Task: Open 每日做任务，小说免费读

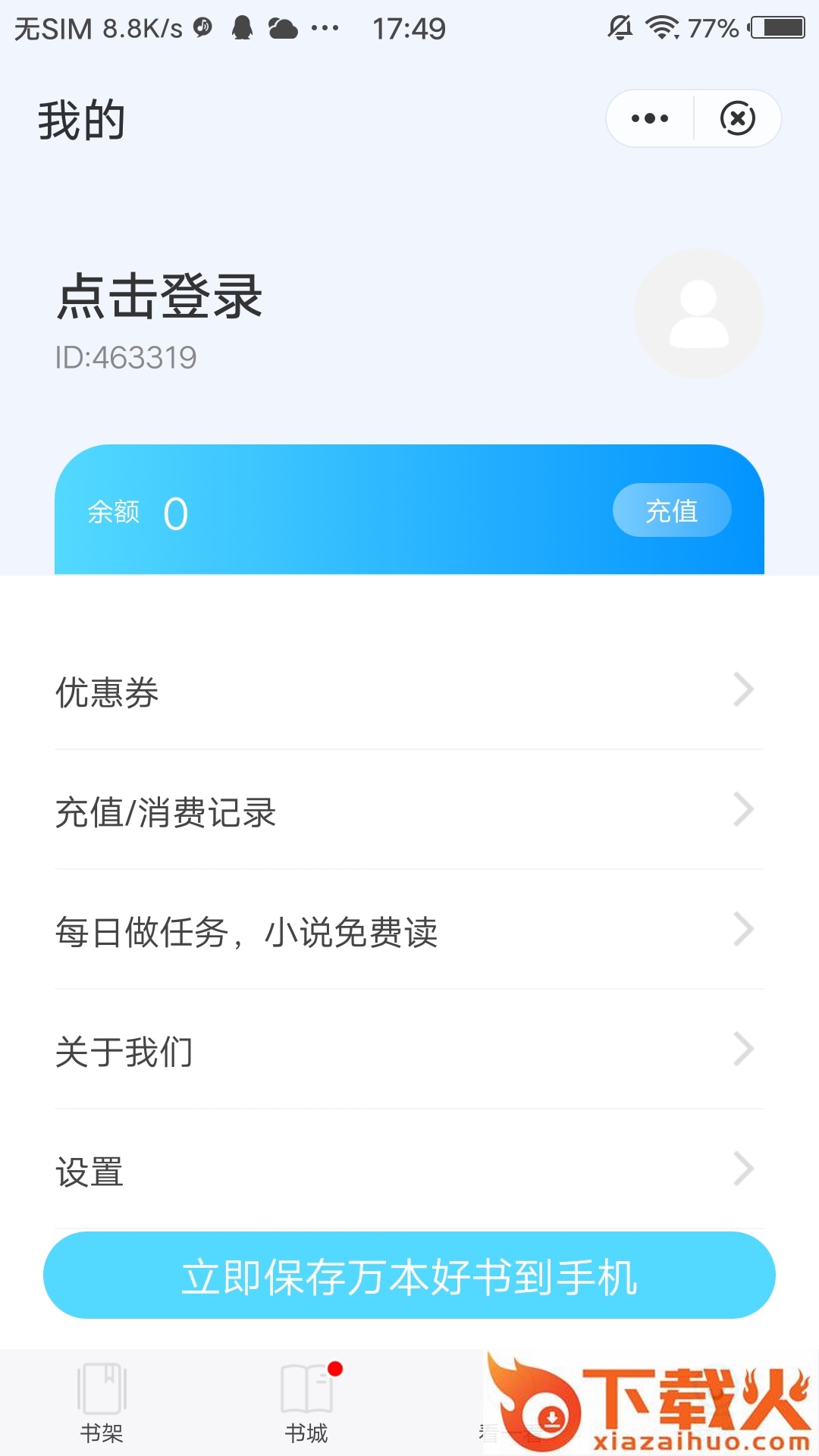Action: coord(409,930)
